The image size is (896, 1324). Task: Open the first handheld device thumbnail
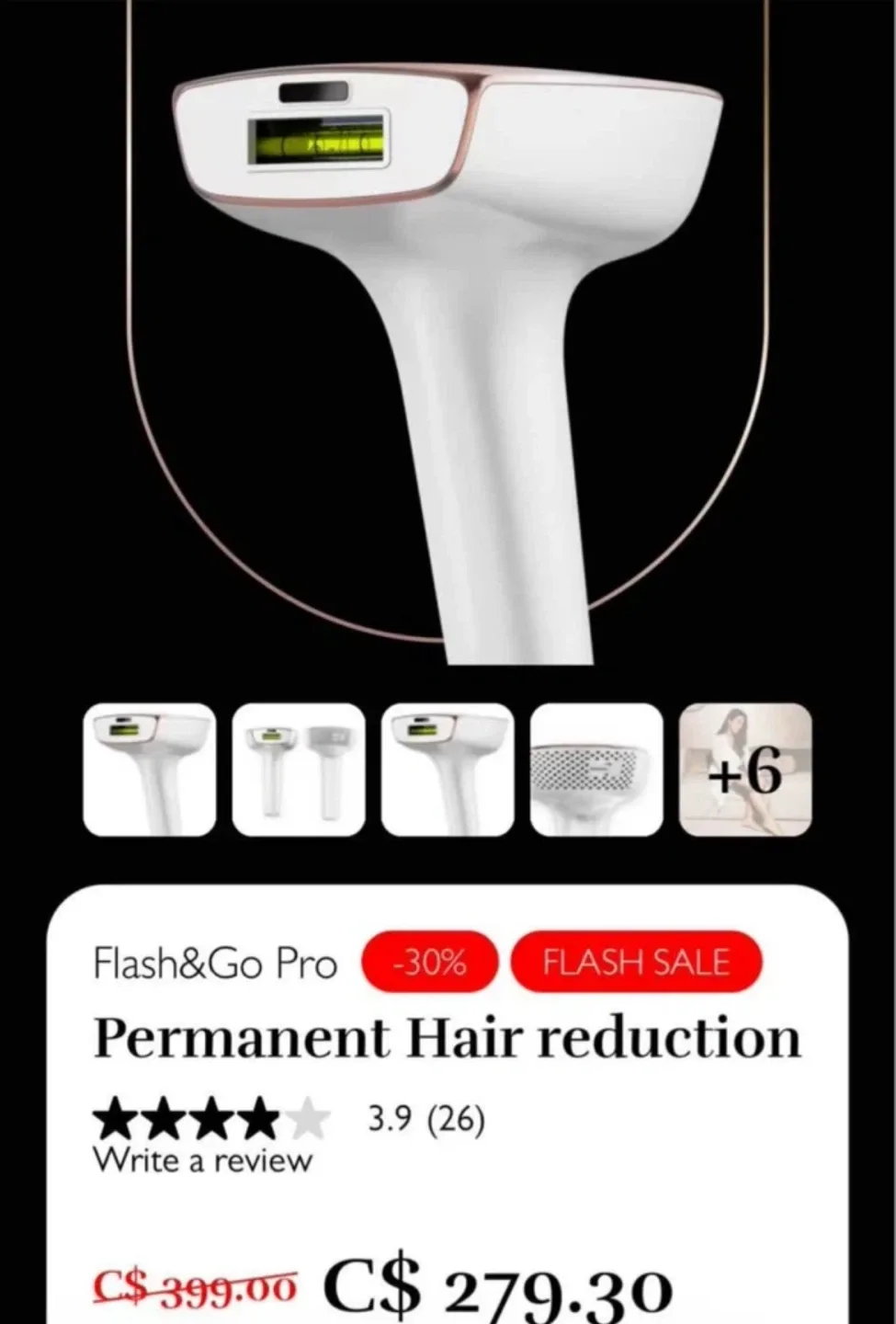(149, 772)
